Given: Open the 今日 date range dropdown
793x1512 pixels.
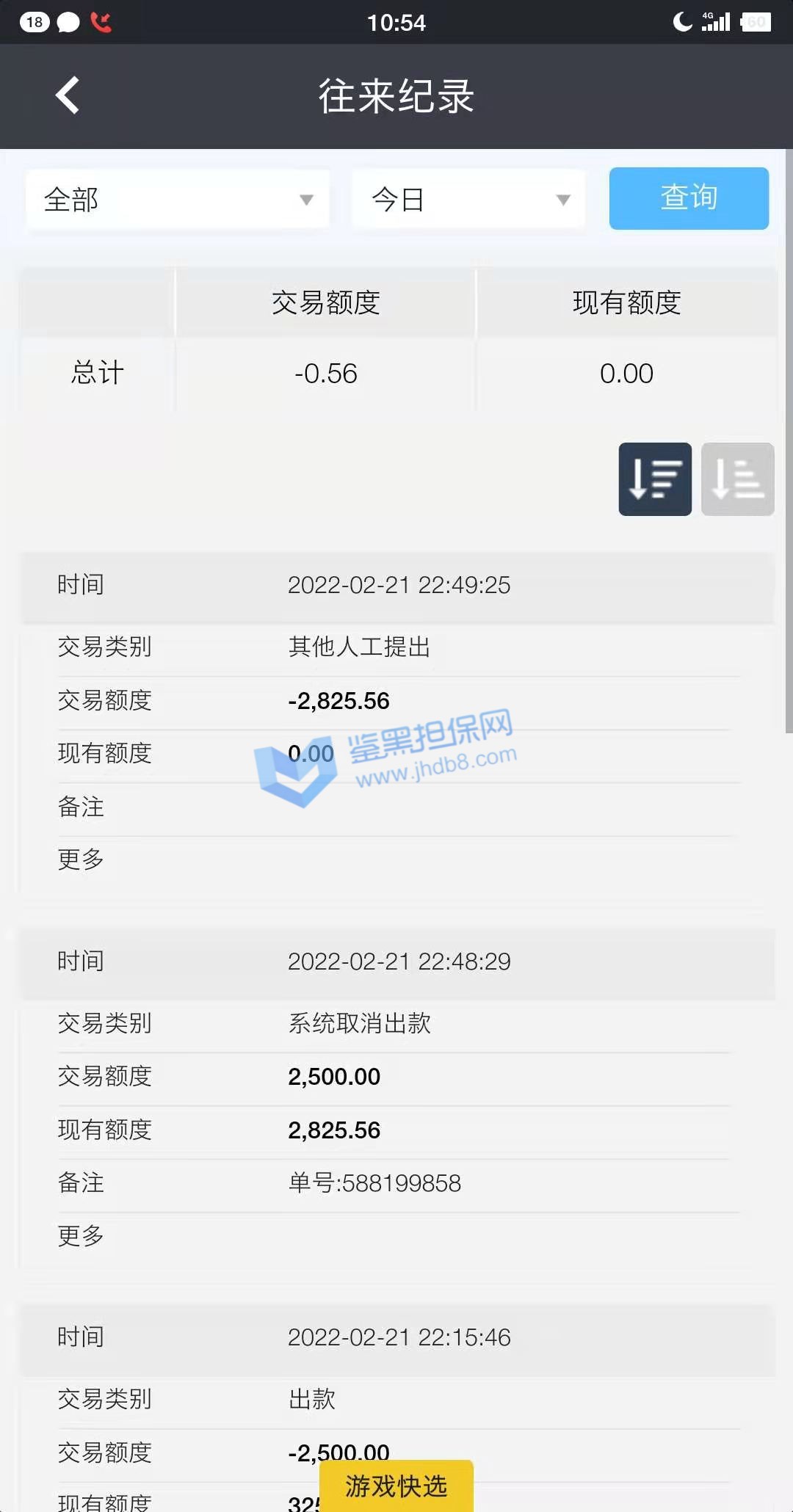Looking at the screenshot, I should point(468,199).
